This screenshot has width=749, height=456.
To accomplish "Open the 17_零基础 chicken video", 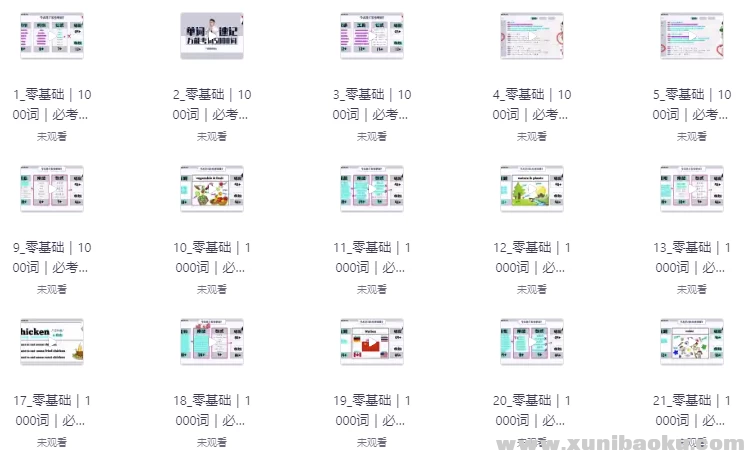I will coord(52,342).
